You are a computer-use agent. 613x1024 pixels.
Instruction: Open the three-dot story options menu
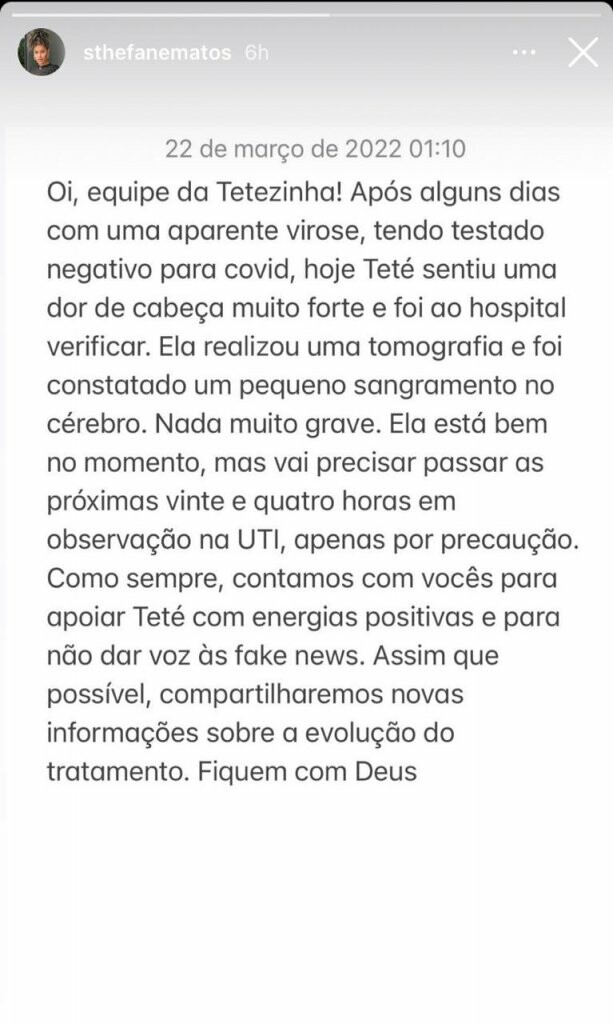(524, 52)
